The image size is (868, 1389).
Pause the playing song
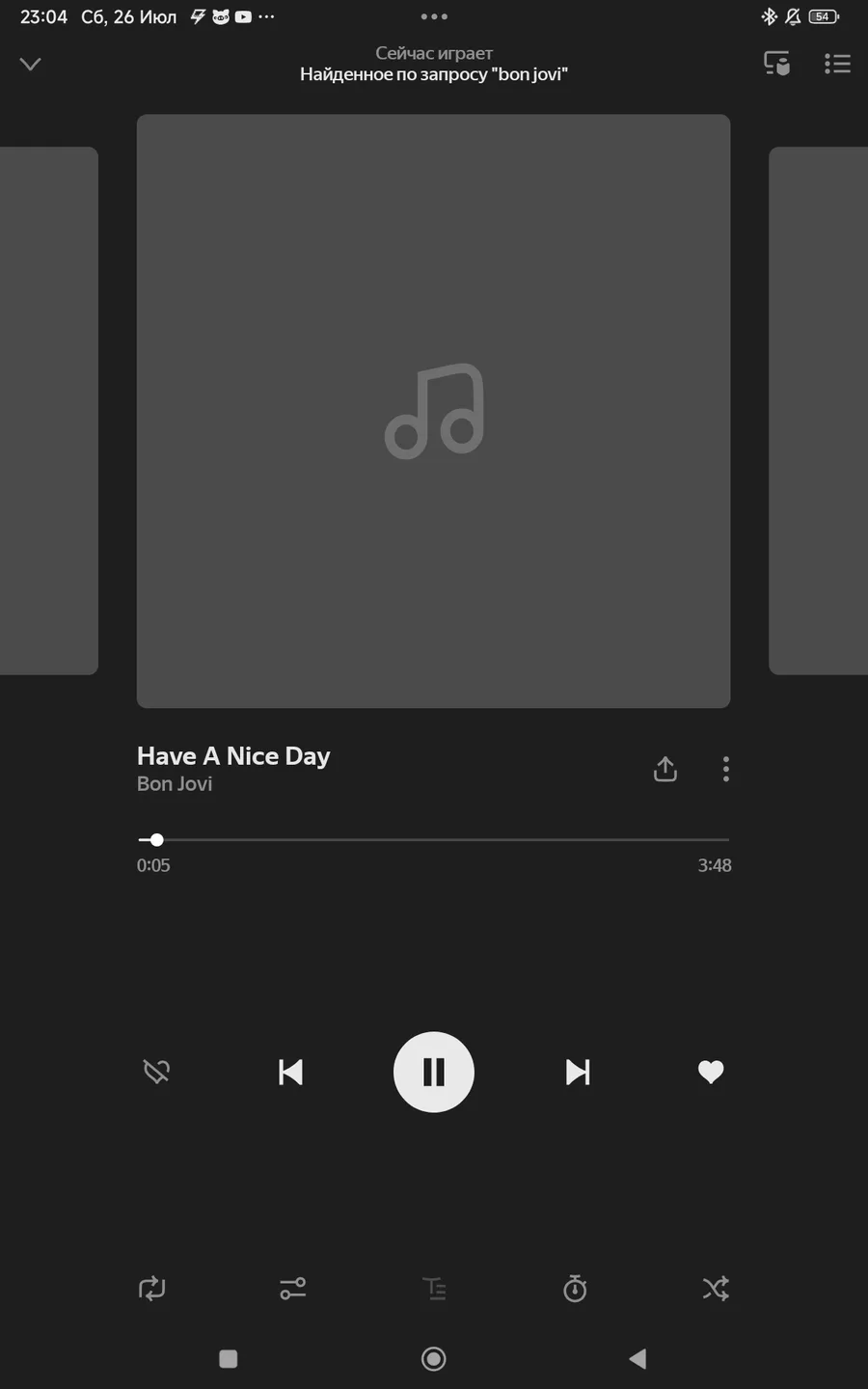click(x=434, y=1072)
